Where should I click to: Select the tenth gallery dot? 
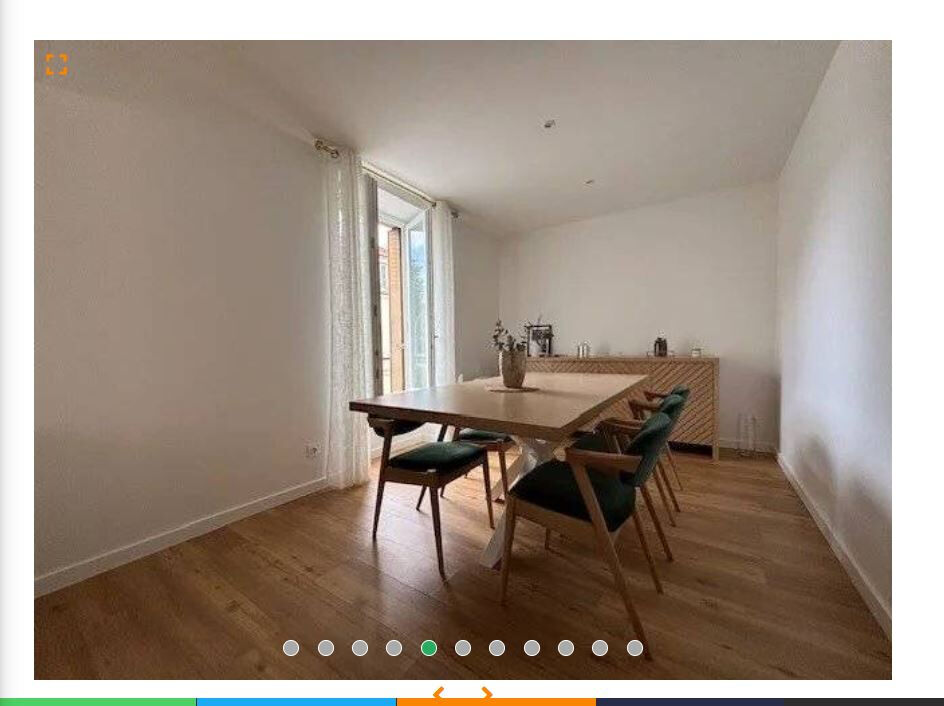tap(600, 648)
